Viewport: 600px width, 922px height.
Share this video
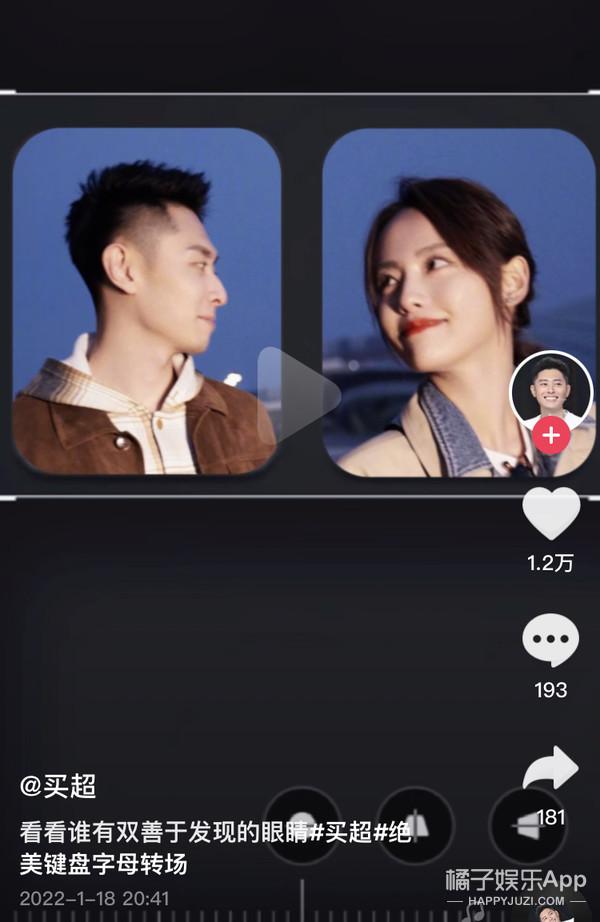[x=551, y=769]
